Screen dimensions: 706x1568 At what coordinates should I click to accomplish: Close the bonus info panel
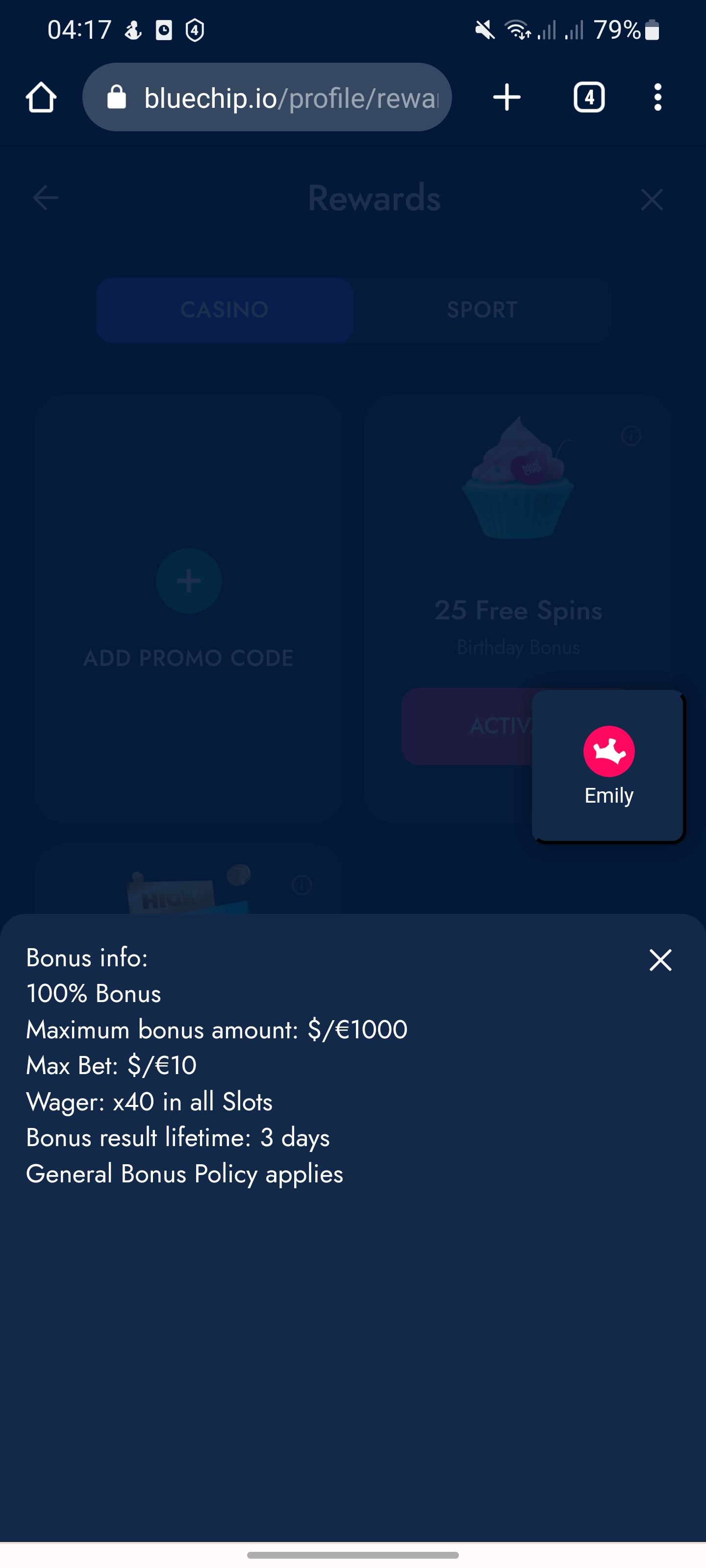660,960
